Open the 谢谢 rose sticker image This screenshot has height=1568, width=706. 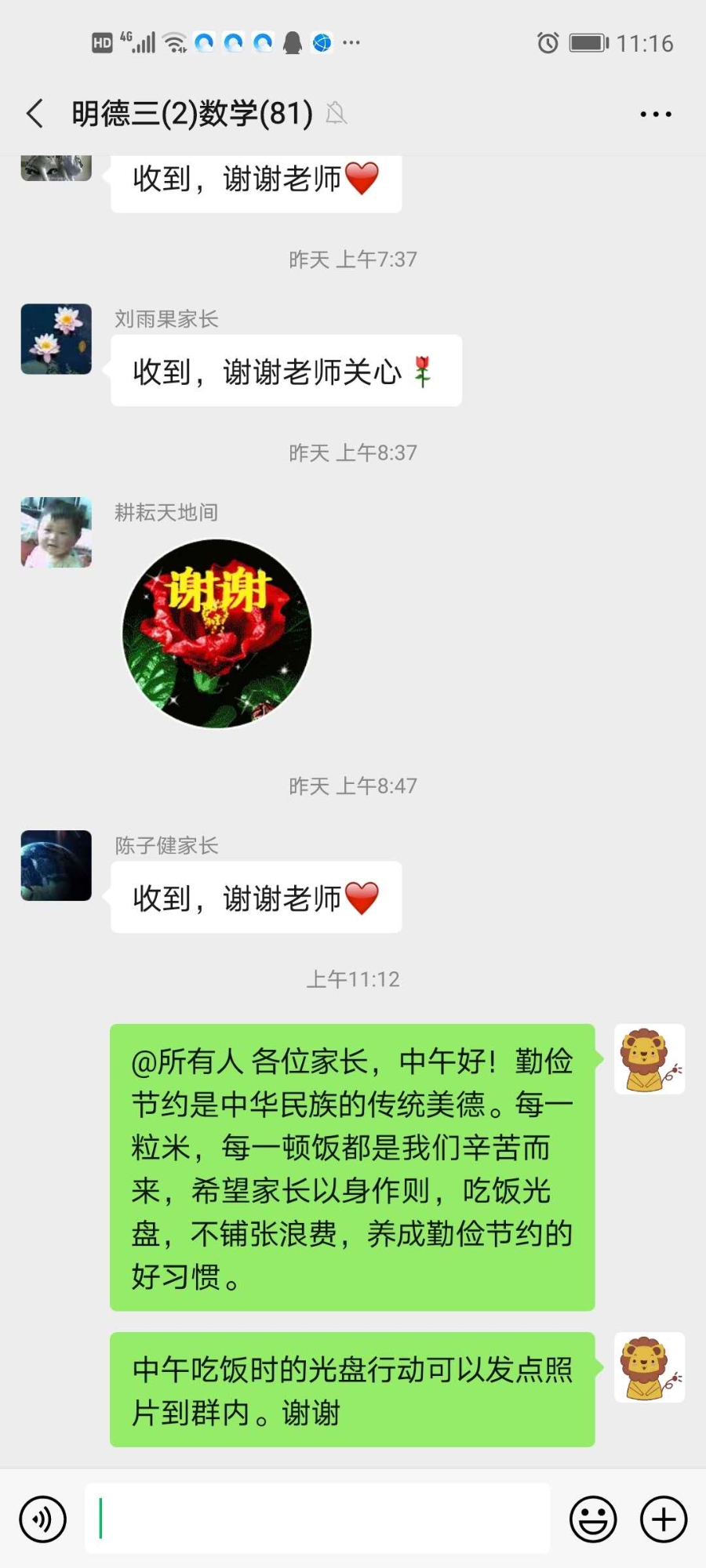click(217, 633)
